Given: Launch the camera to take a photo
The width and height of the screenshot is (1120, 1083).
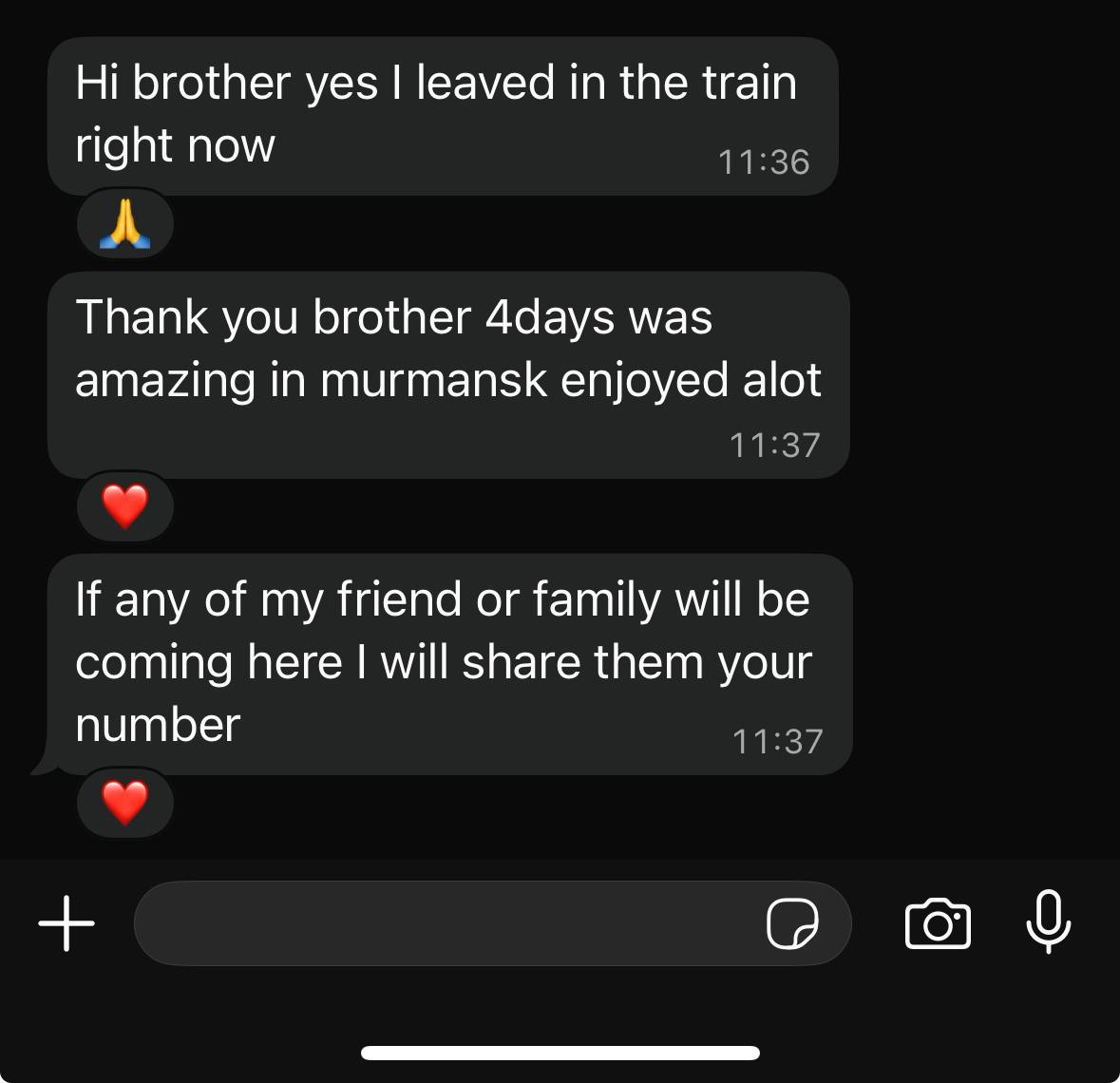Looking at the screenshot, I should pos(938,923).
